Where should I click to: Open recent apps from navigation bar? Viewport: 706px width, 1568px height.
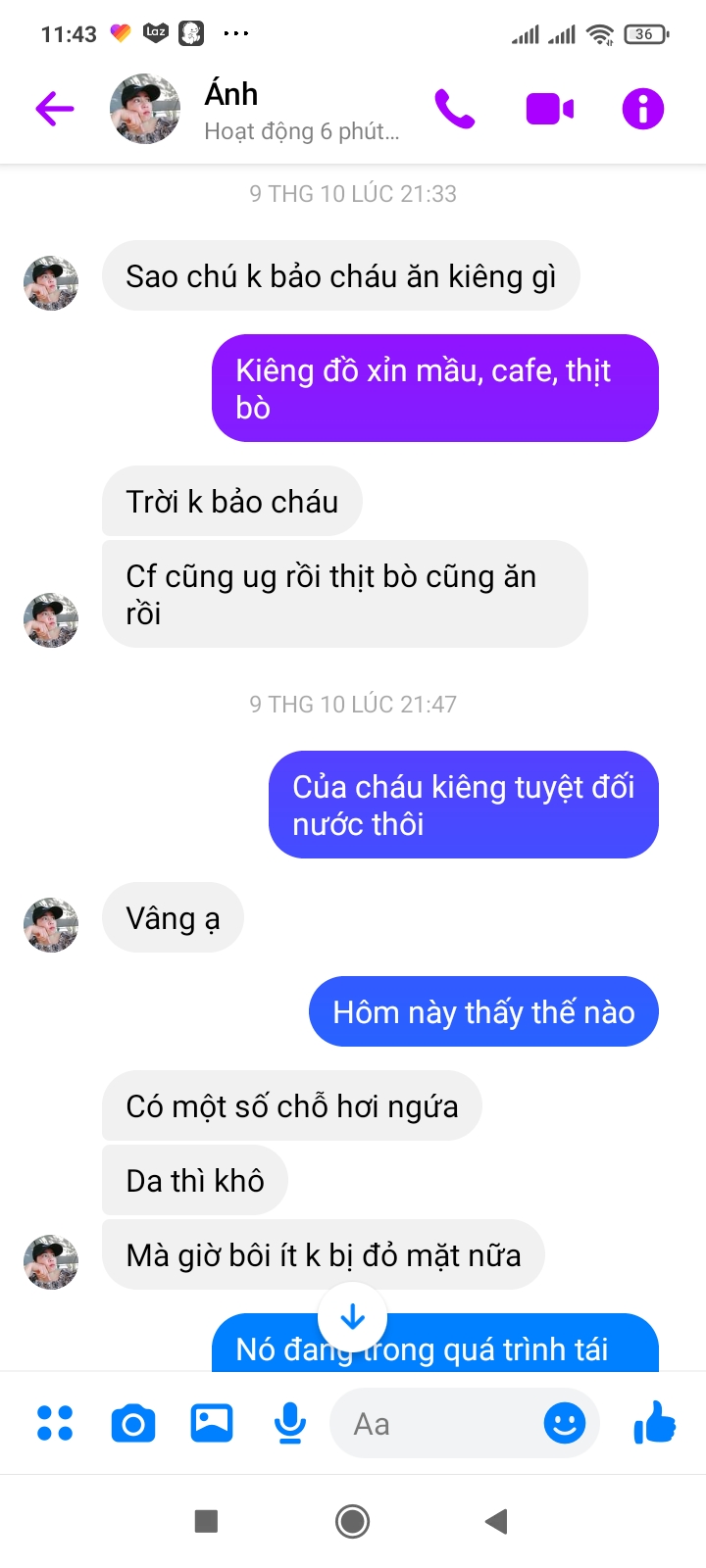[x=206, y=1521]
